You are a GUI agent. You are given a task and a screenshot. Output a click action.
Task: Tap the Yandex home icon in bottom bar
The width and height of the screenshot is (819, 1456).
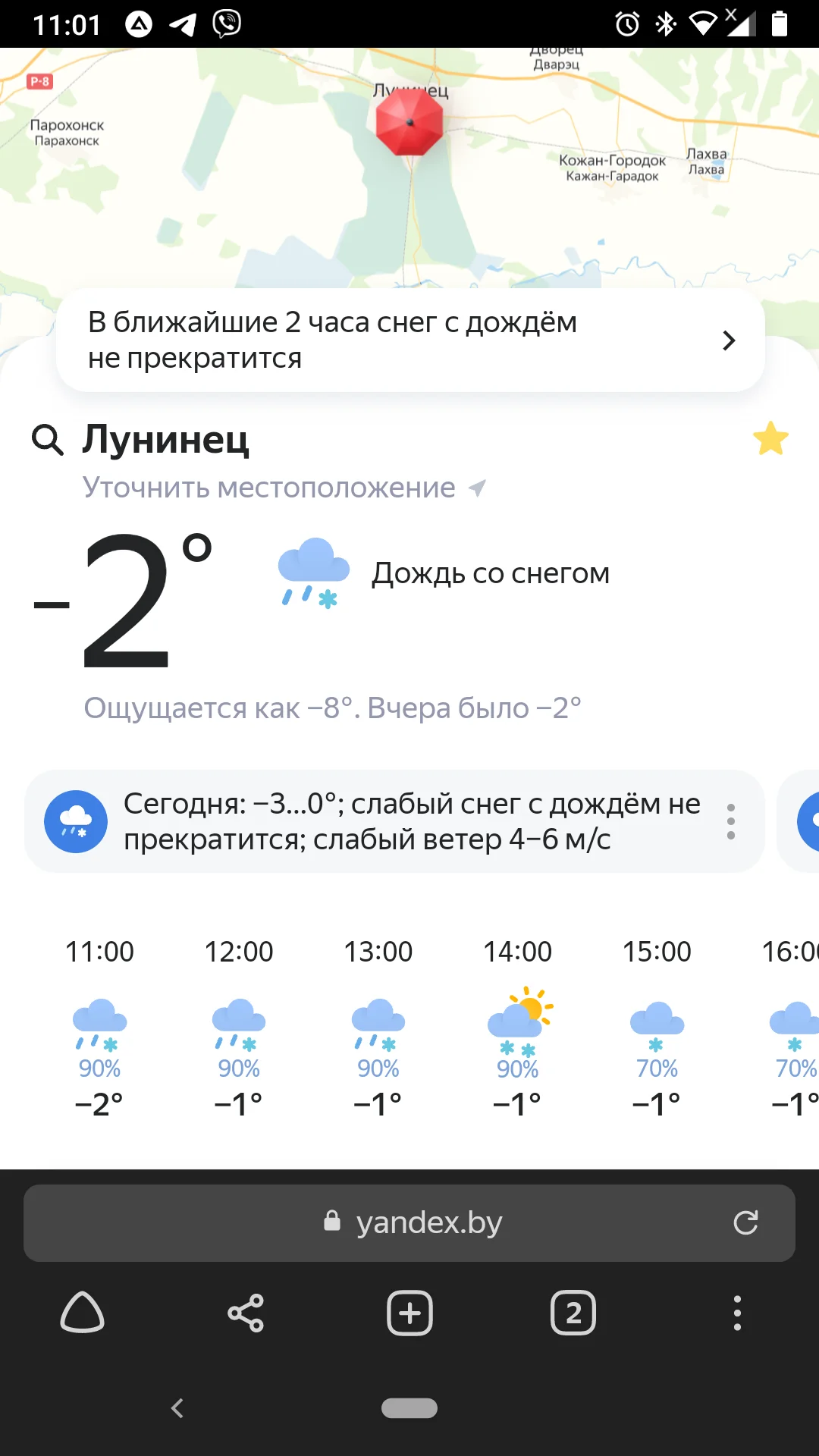(x=82, y=1313)
